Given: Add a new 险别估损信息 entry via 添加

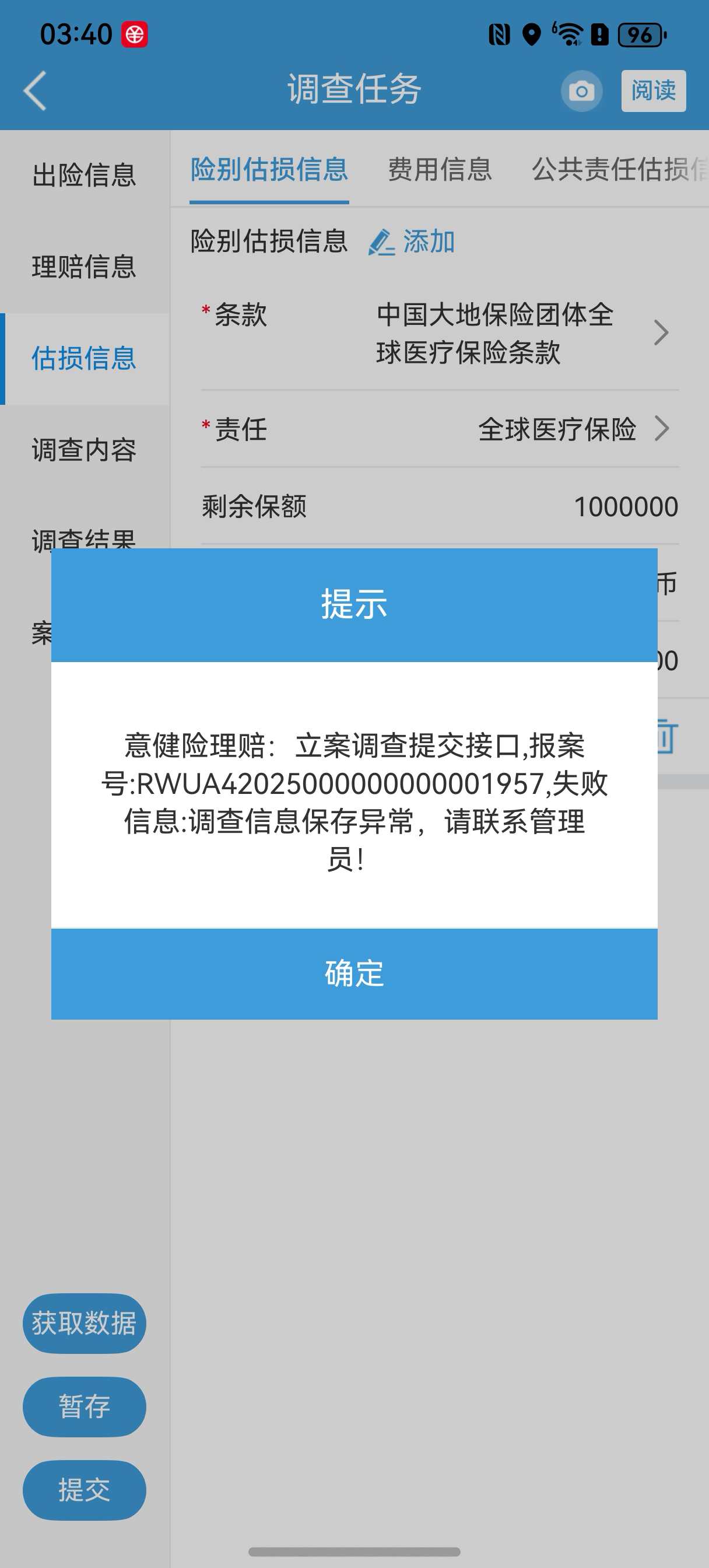Looking at the screenshot, I should click(x=412, y=242).
